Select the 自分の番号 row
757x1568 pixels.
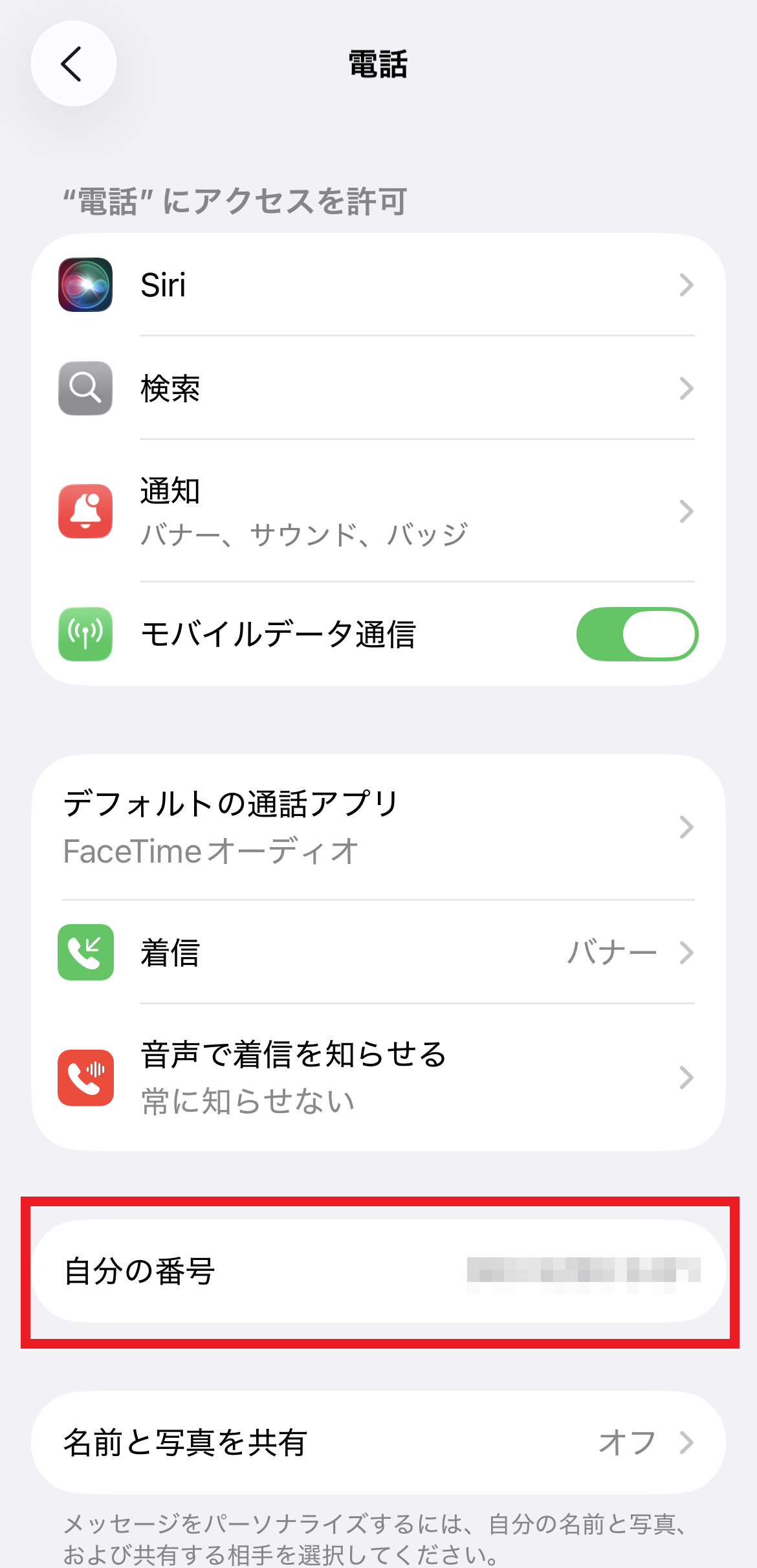pyautogui.click(x=378, y=1271)
